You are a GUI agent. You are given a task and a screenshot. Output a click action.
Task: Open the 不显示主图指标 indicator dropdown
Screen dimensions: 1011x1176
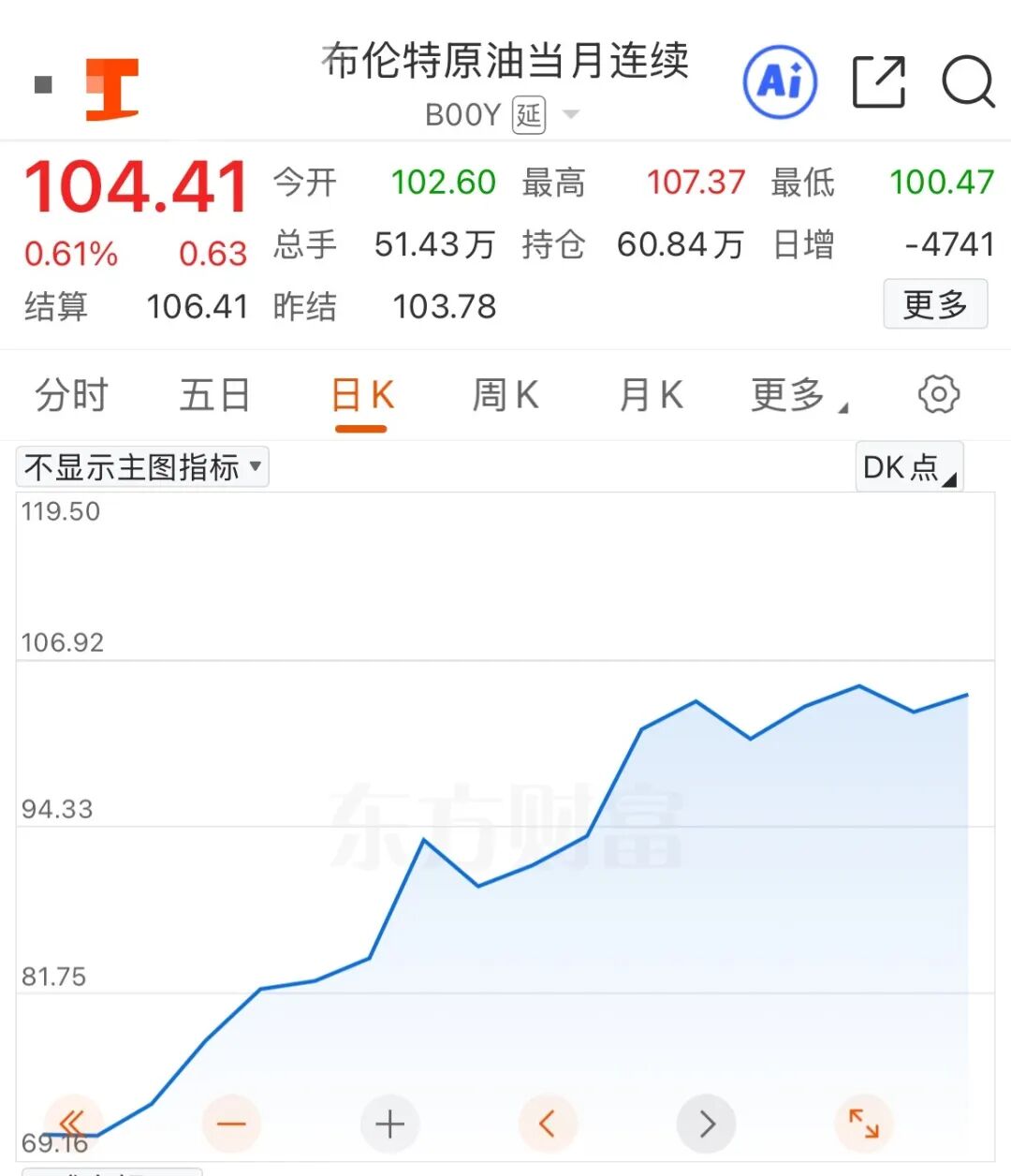click(x=140, y=466)
